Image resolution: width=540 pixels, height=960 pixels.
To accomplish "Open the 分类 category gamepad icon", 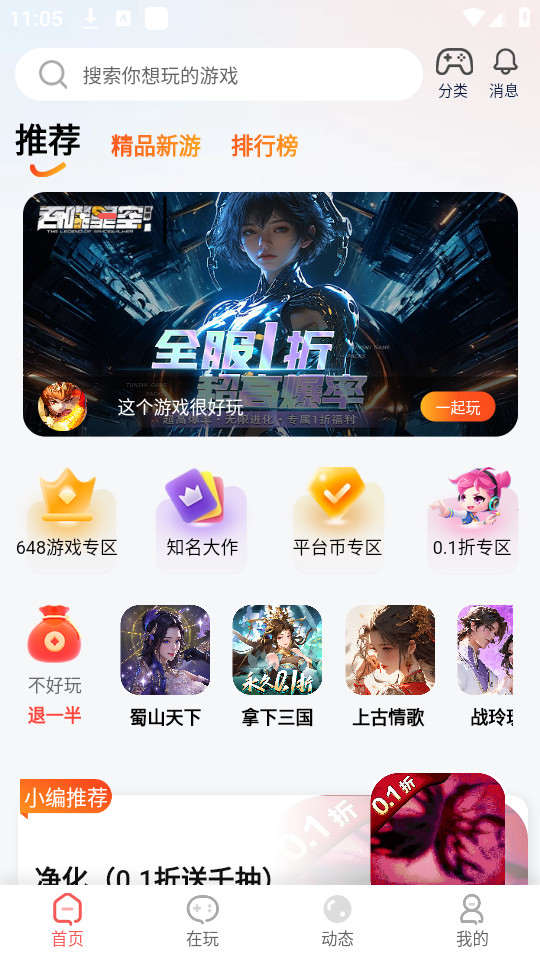I will [454, 73].
